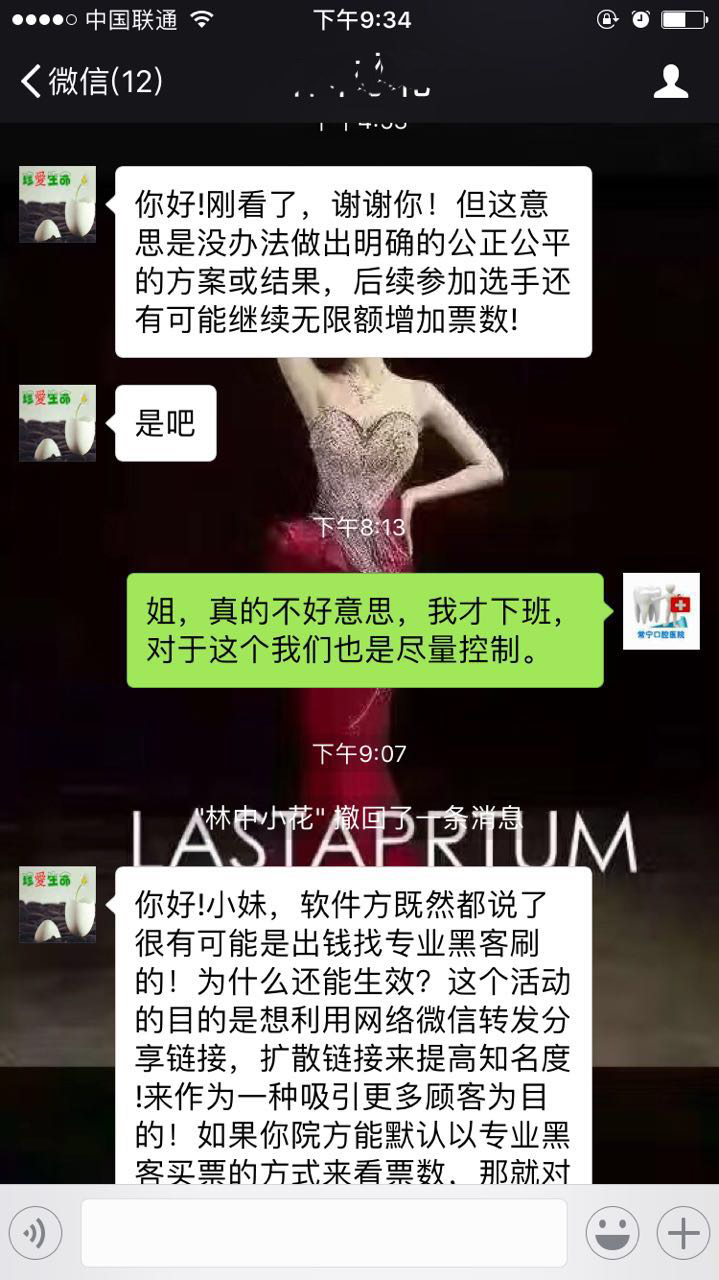Image resolution: width=719 pixels, height=1280 pixels.
Task: Open the contact profile icon
Action: tap(670, 81)
